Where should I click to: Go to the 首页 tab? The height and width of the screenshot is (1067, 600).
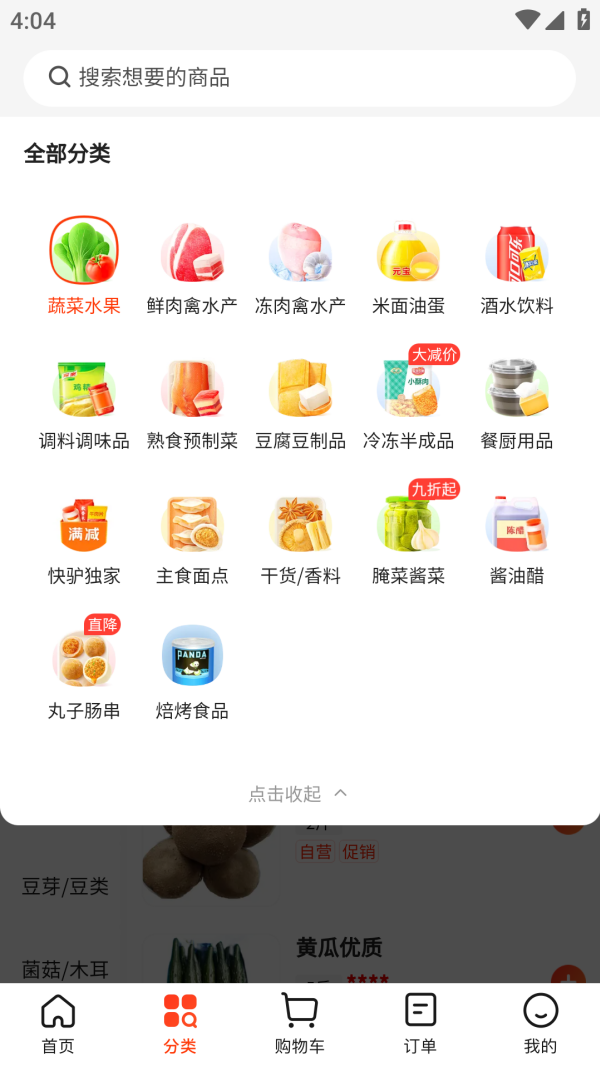58,1024
